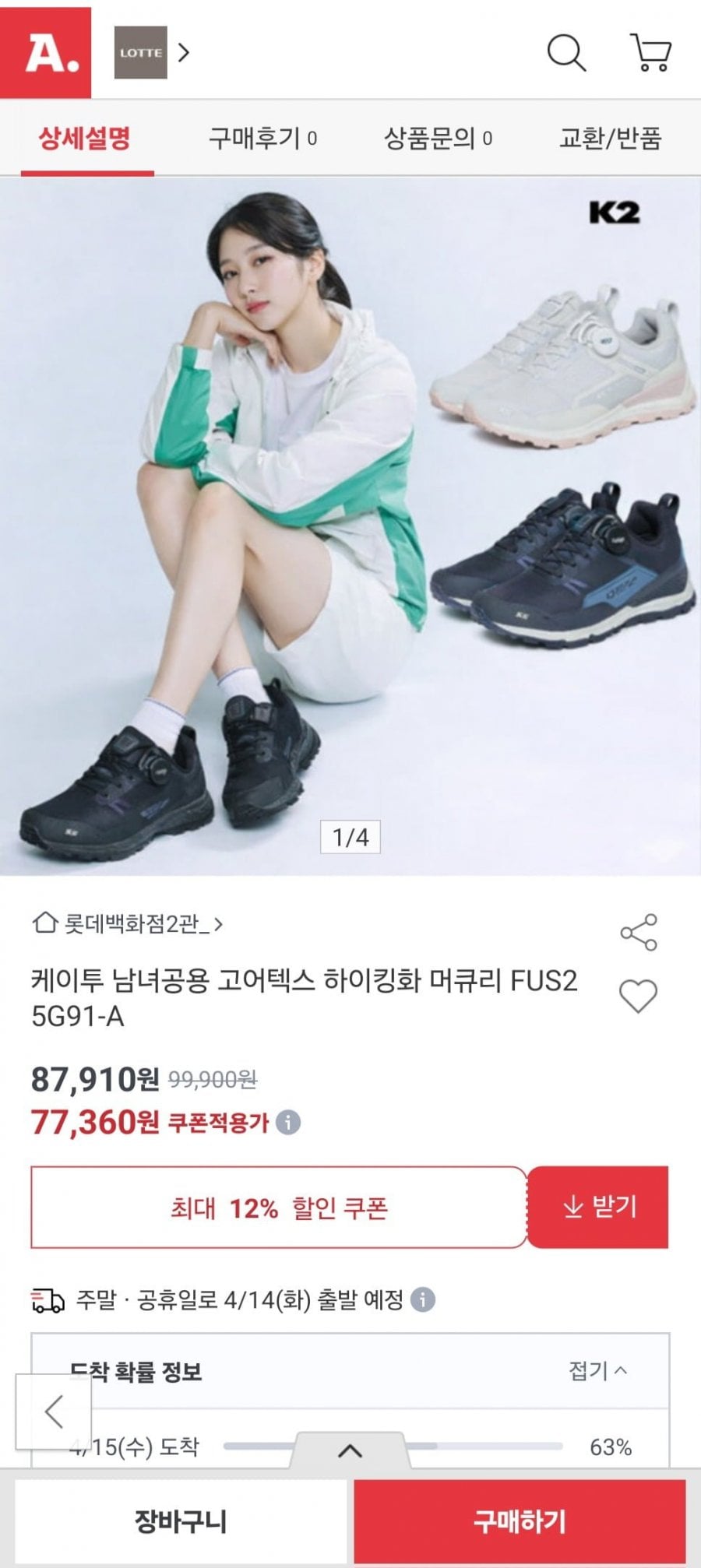
Task: Show coupon price info icon
Action: (288, 1123)
